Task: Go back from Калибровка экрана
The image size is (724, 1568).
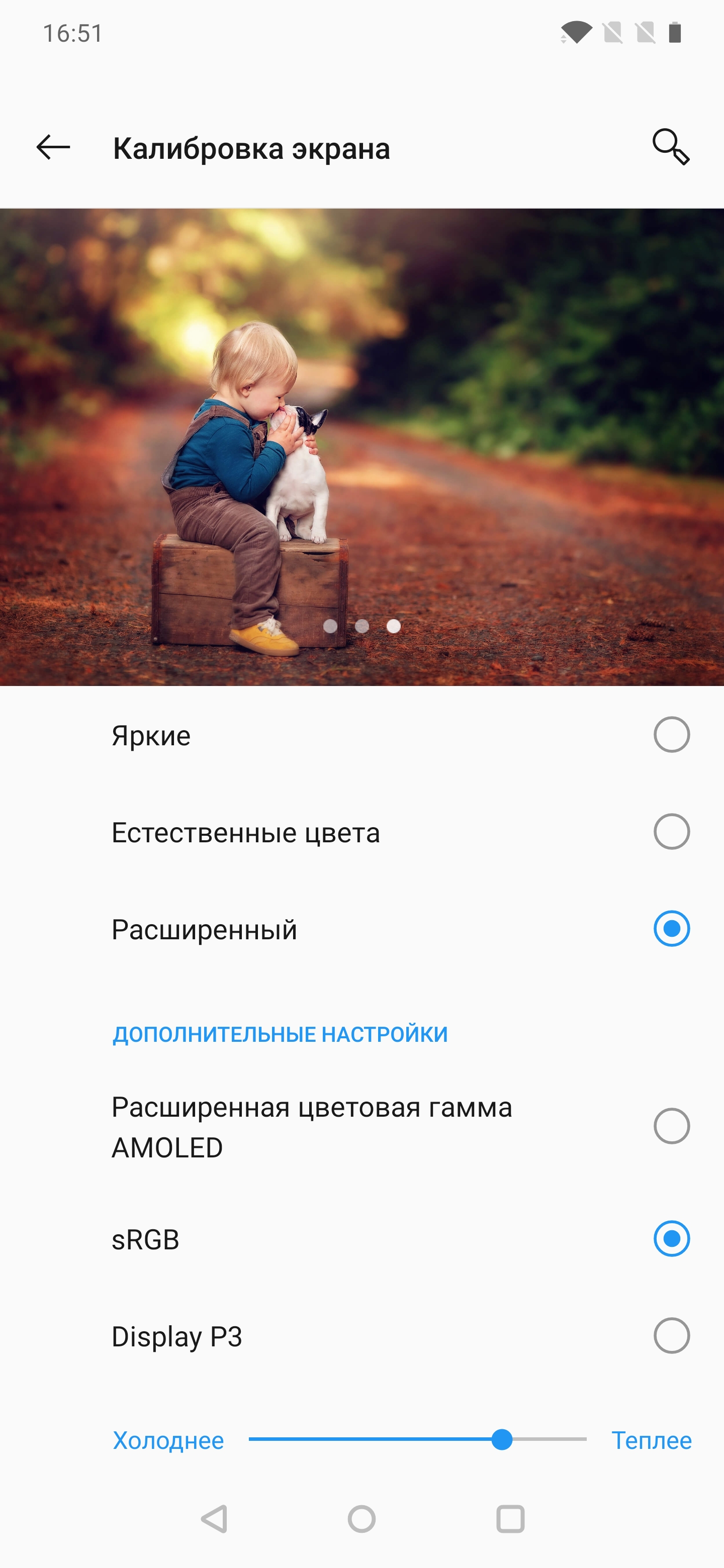Action: [54, 148]
